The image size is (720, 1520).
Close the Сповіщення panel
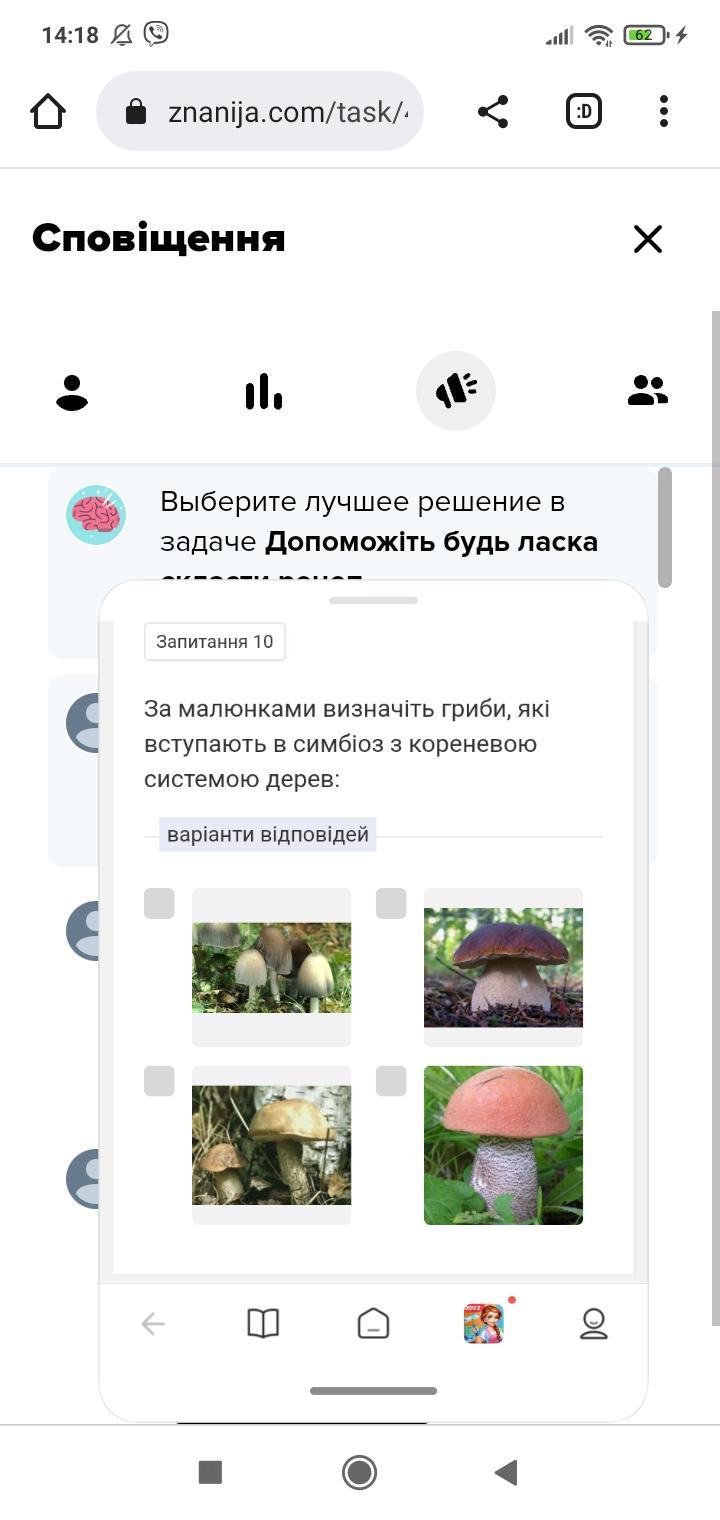648,239
